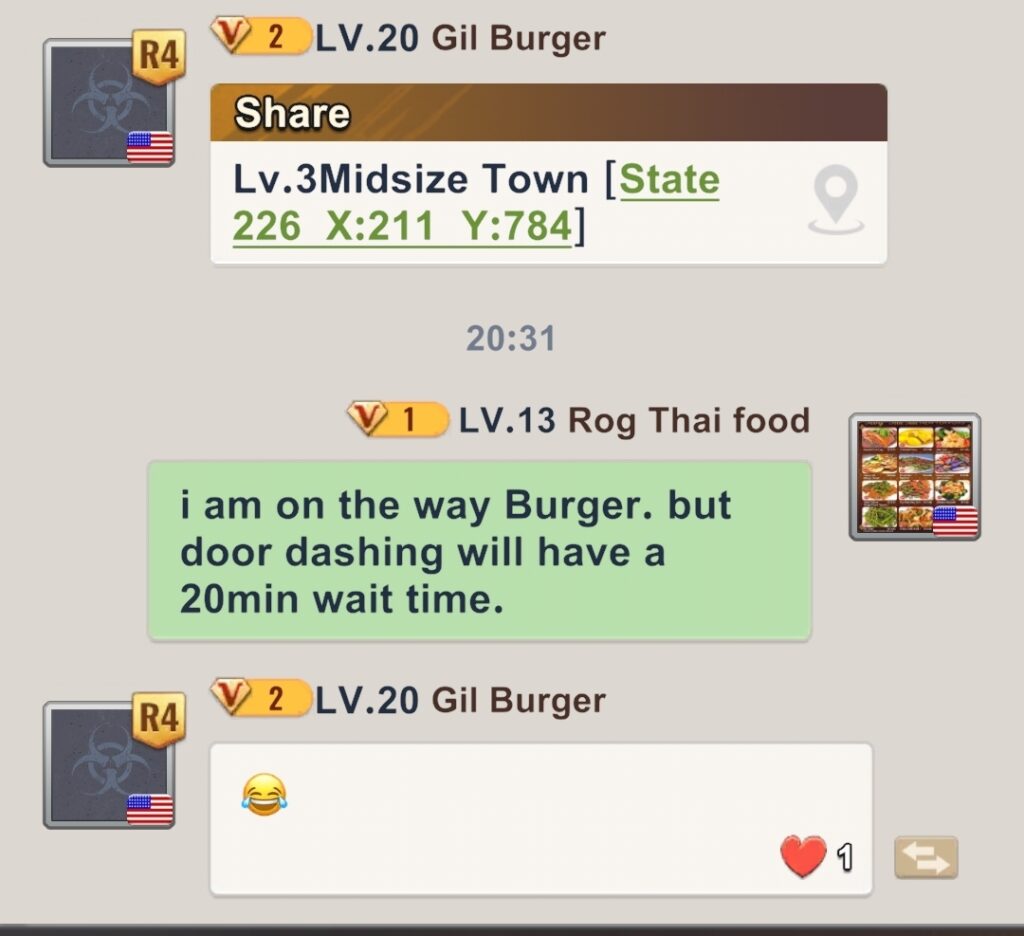
Task: Open Rog Thai food's profile avatar
Action: (x=914, y=477)
